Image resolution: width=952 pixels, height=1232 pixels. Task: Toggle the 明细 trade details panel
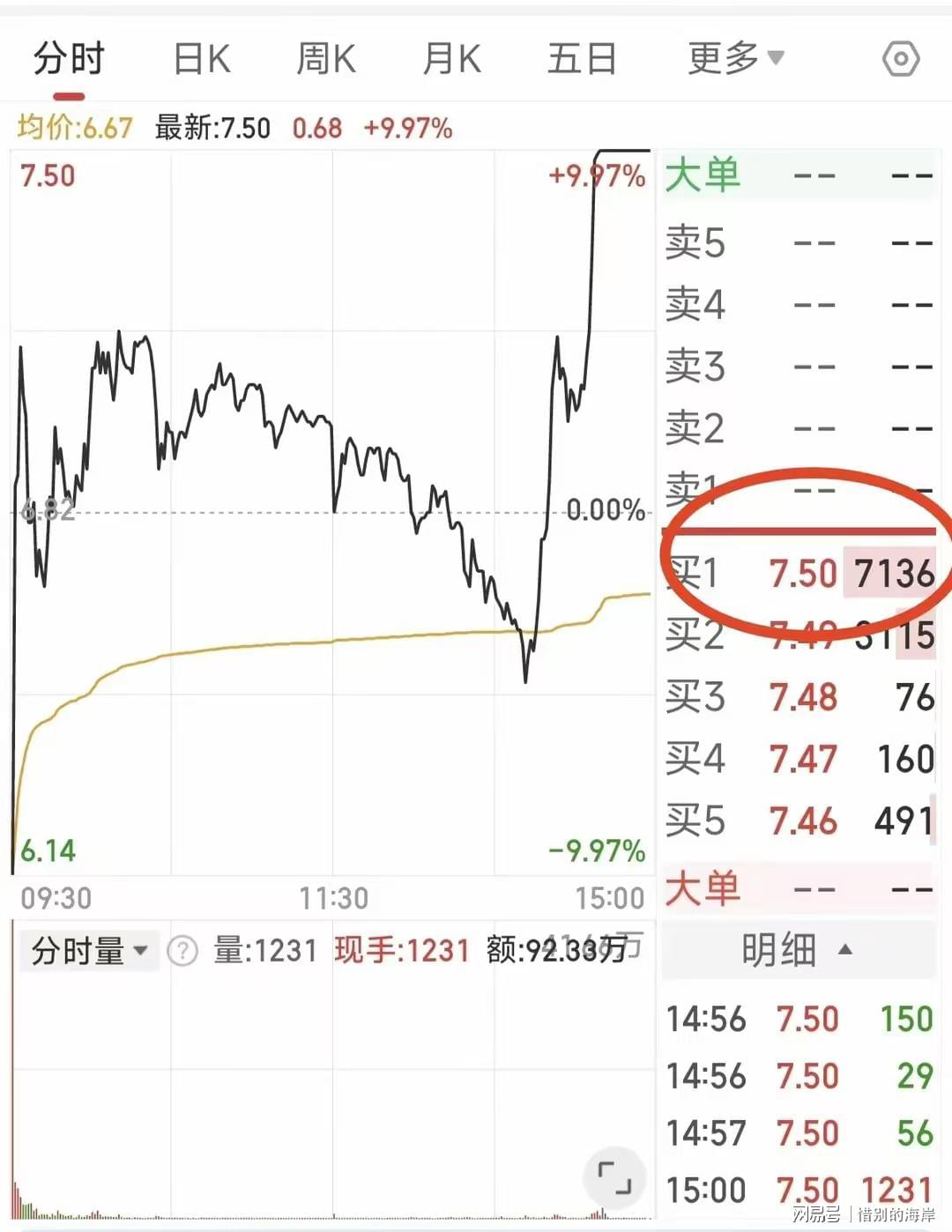796,950
